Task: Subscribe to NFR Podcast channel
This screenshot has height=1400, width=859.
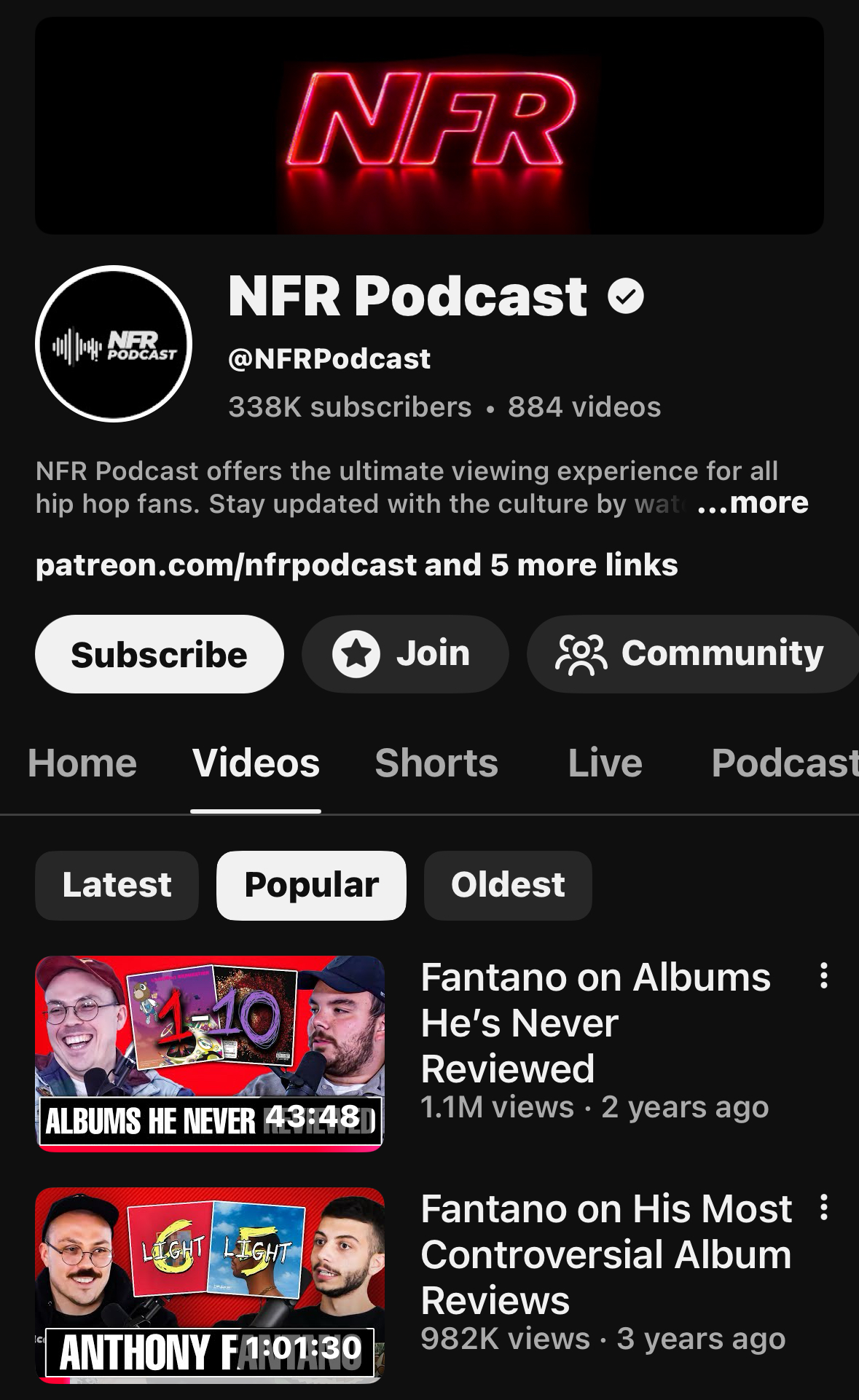Action: coord(159,654)
